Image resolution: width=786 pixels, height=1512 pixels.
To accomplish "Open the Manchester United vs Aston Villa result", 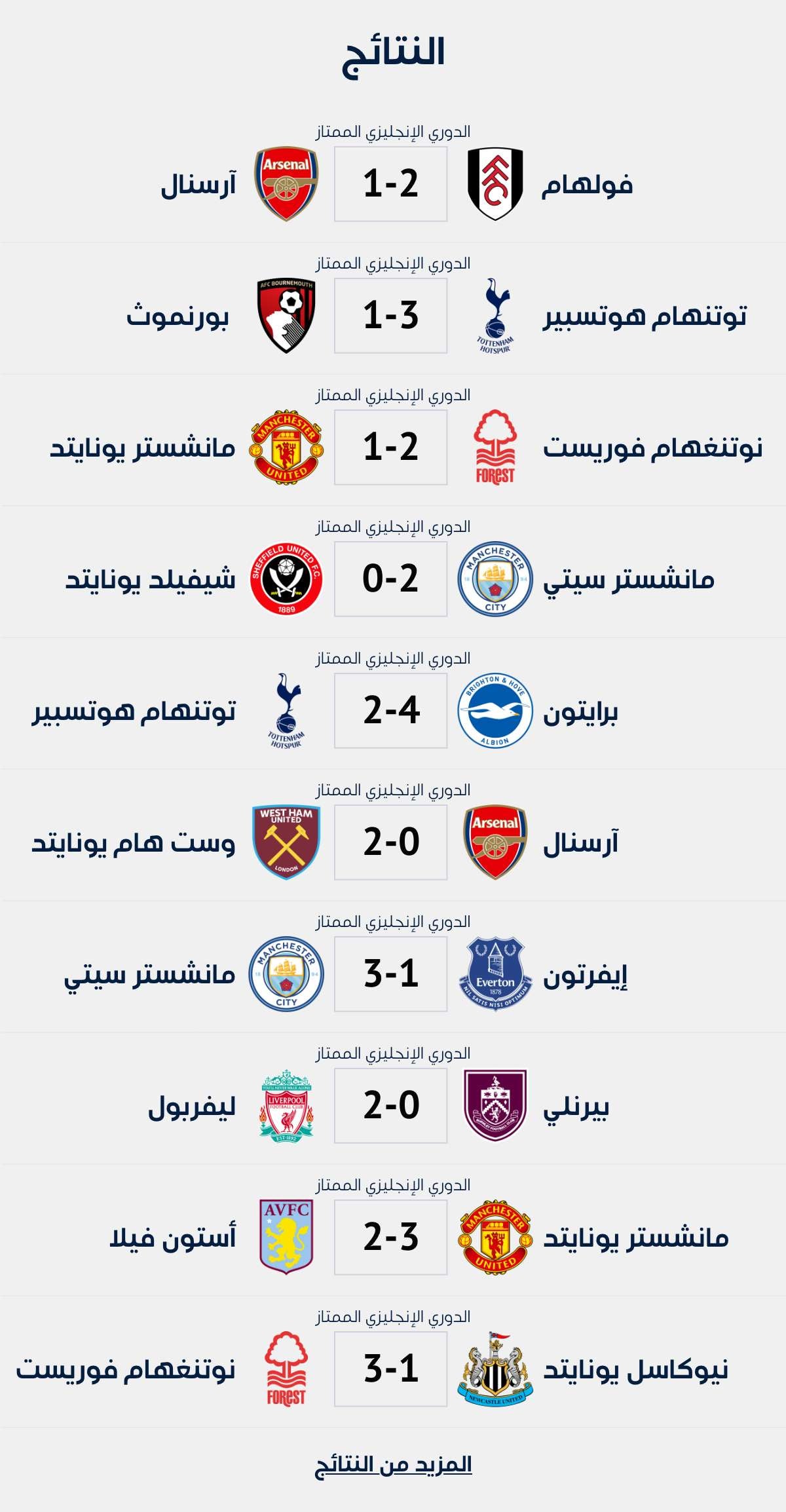I will click(391, 1238).
